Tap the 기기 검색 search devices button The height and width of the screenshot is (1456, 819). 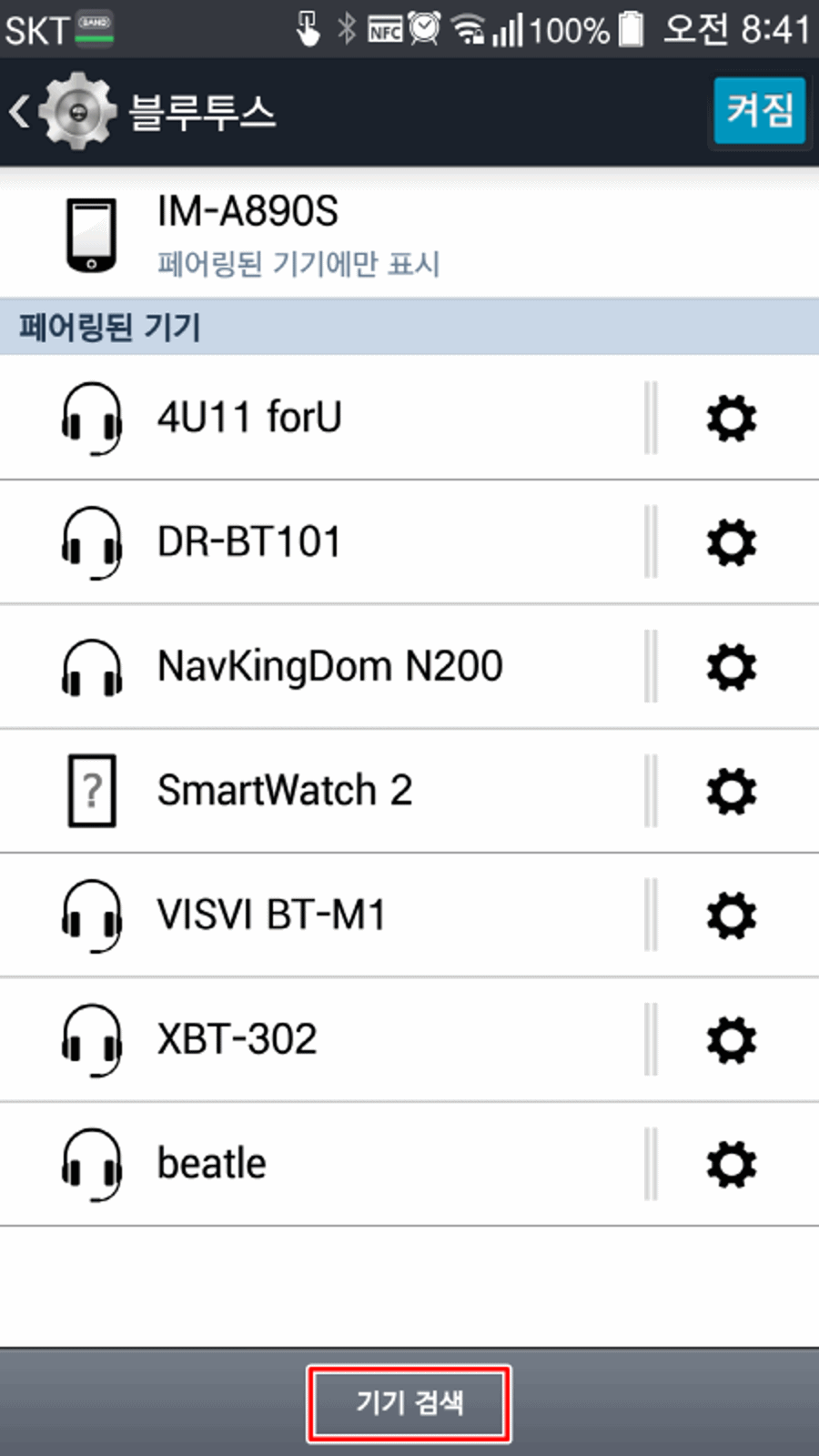(409, 1403)
